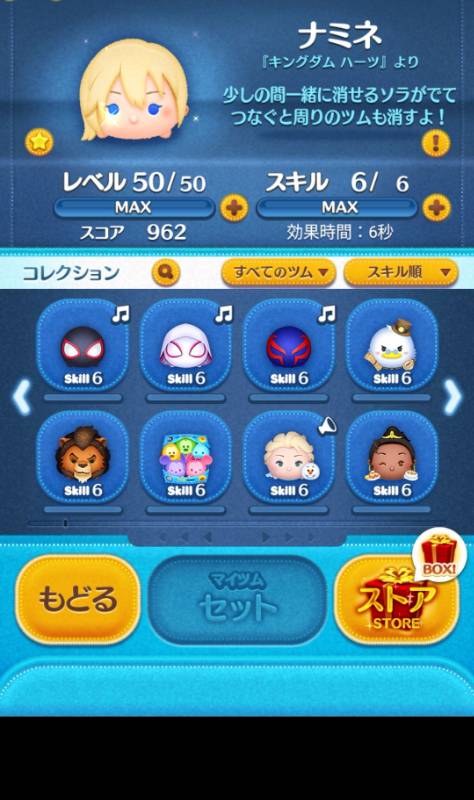
Task: Select the duck with hat tsum
Action: (x=391, y=346)
